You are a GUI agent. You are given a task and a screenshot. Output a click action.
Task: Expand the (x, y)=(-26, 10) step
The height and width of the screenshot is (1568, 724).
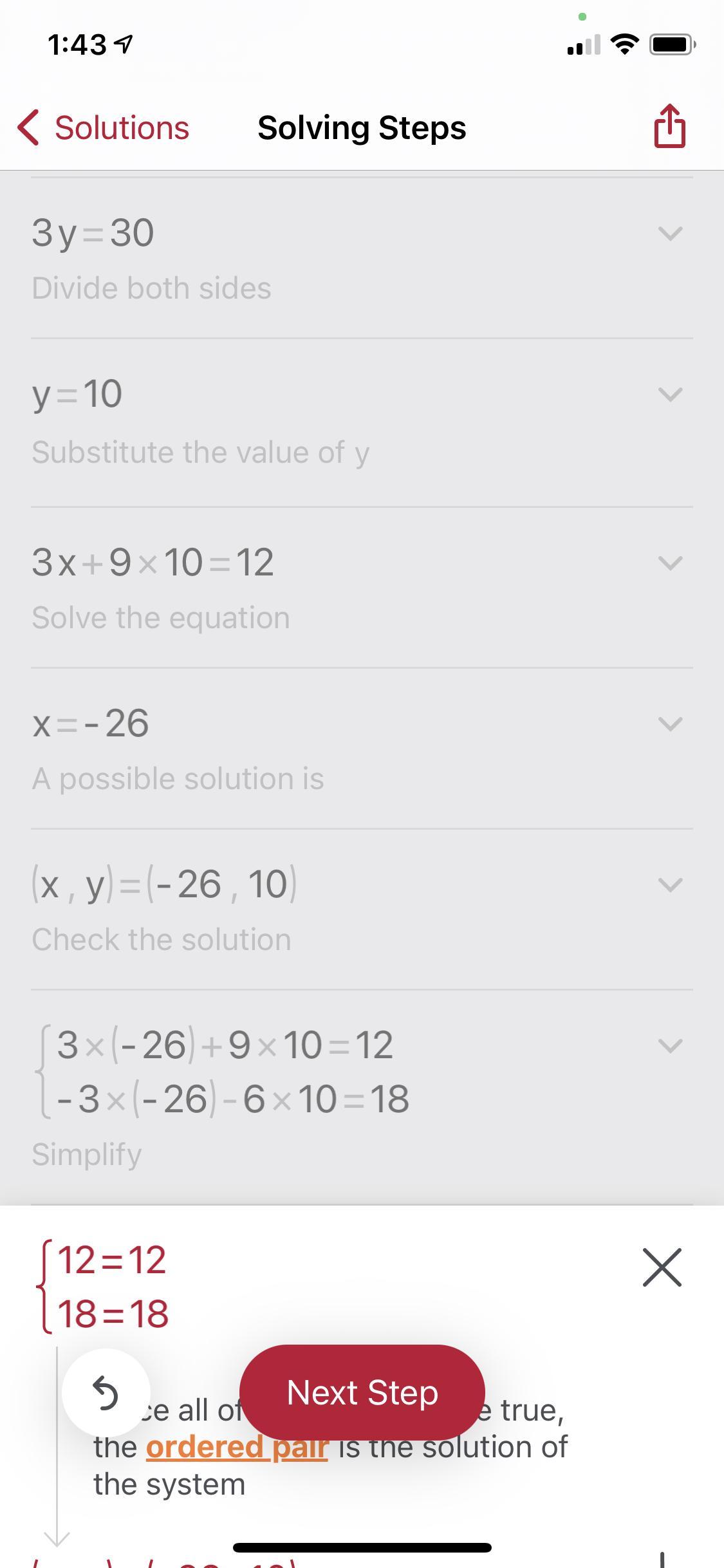(x=670, y=885)
